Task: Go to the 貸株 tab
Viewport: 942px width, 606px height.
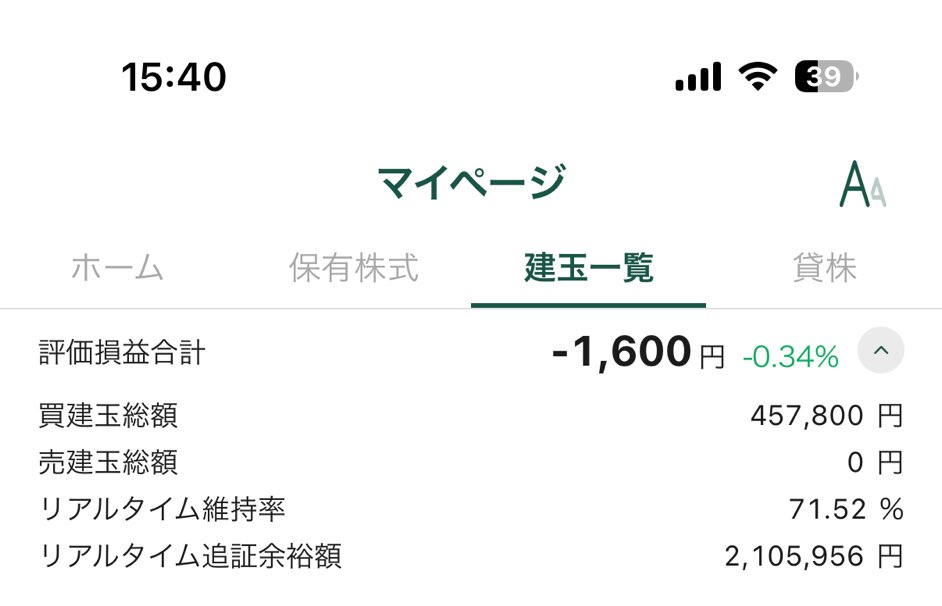Action: [x=824, y=268]
